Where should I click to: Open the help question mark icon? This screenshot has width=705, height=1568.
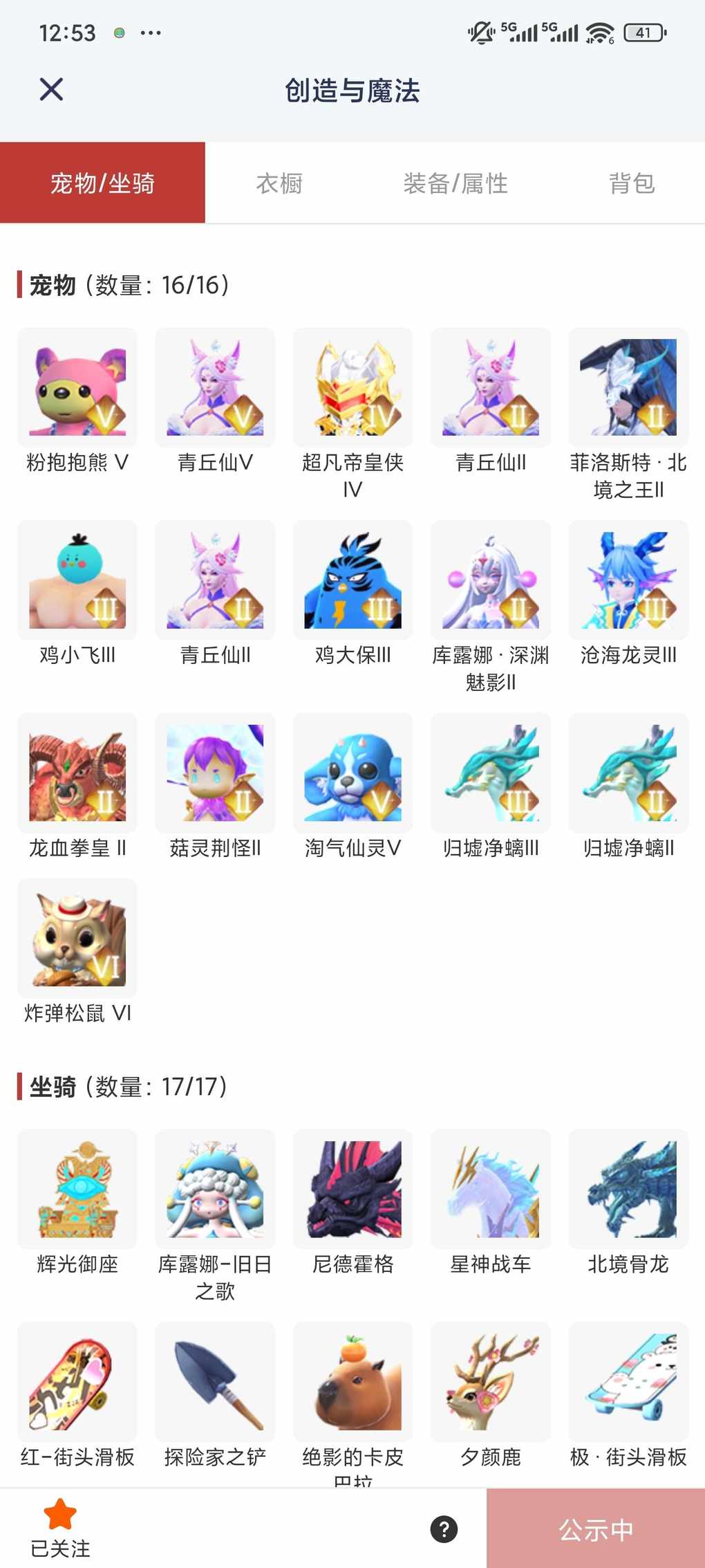pos(444,1529)
